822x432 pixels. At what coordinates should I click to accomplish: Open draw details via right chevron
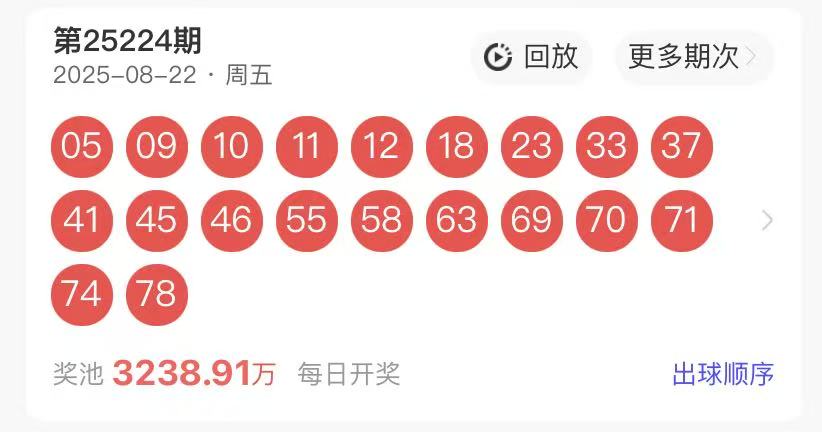(x=767, y=220)
